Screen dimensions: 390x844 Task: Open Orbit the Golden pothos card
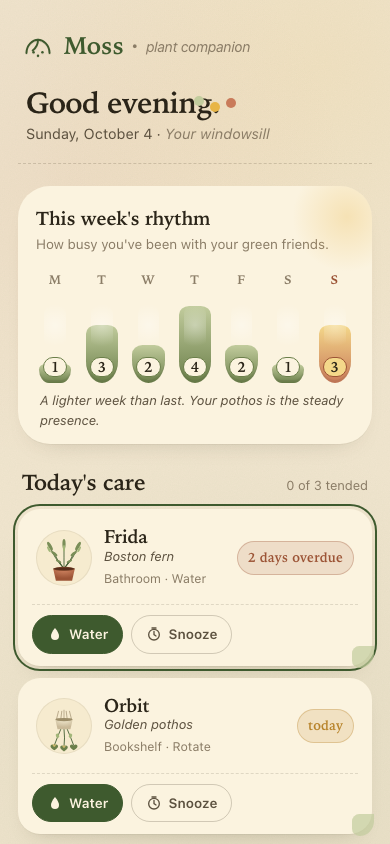click(x=195, y=756)
